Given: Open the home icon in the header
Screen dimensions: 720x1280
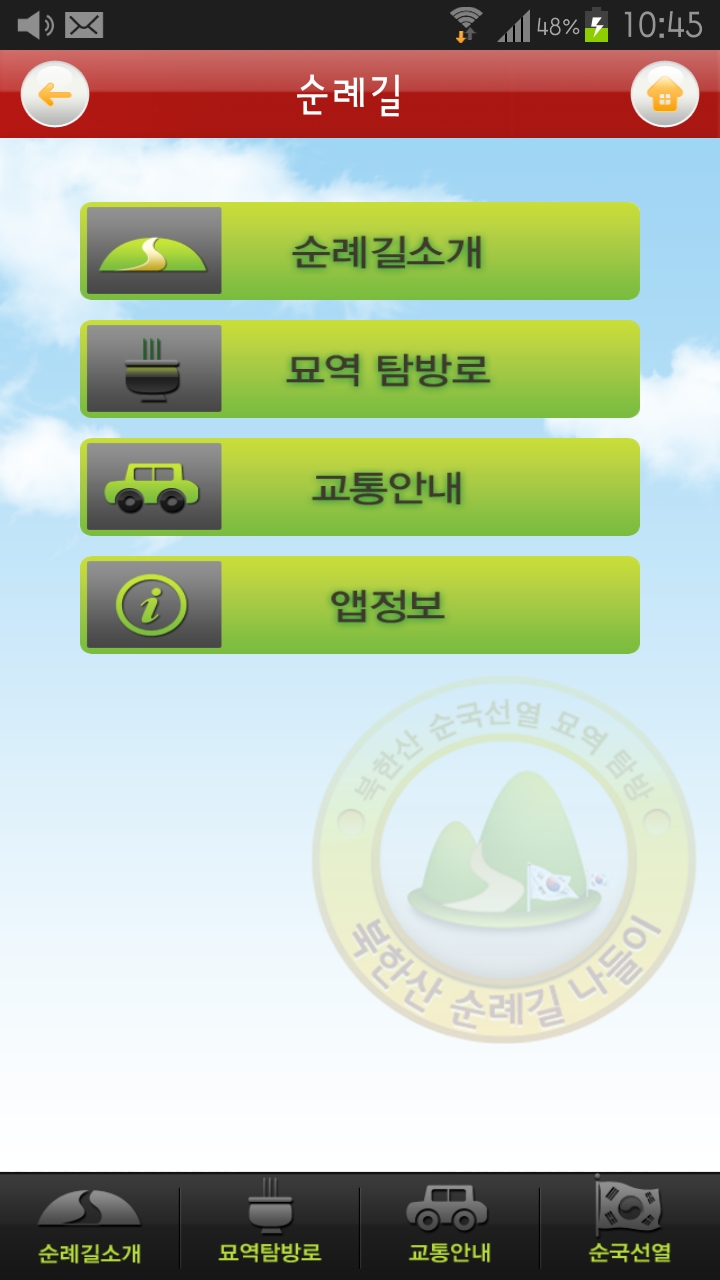Looking at the screenshot, I should click(665, 95).
